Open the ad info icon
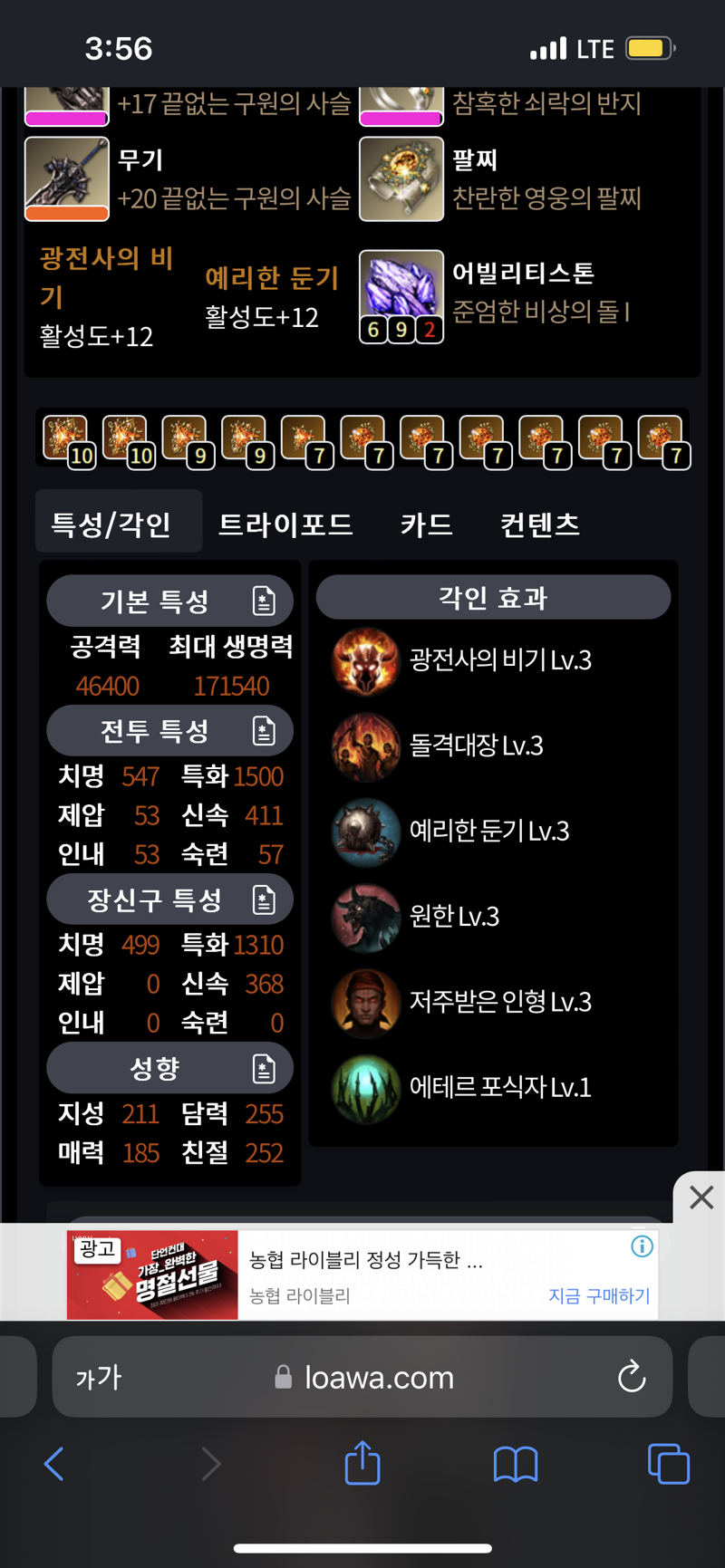The height and width of the screenshot is (1568, 725). tap(642, 1246)
